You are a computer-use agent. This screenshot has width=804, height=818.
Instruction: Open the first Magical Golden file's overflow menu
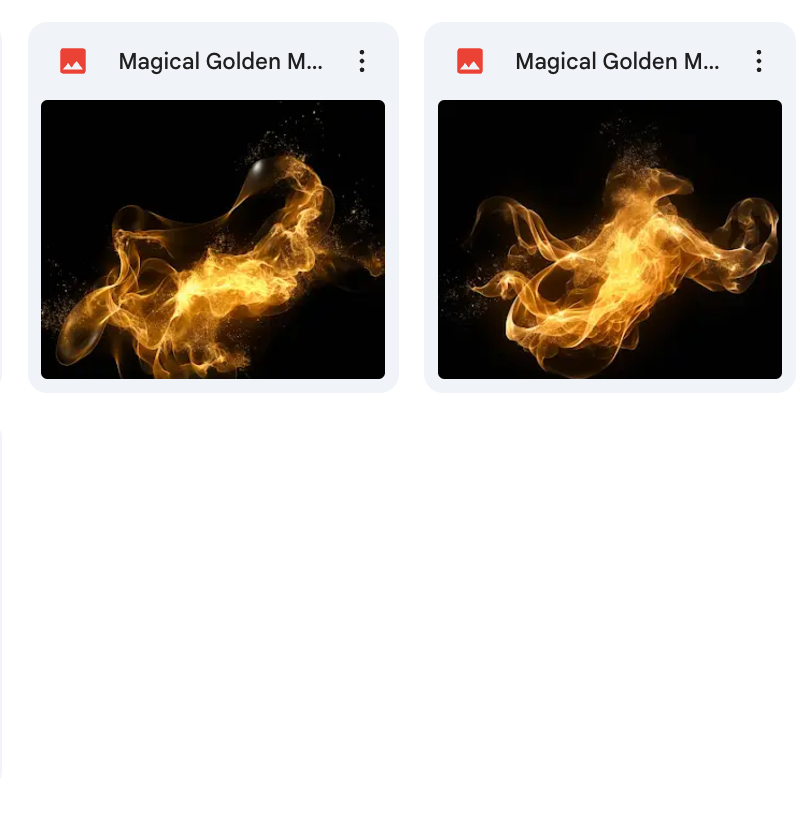coord(362,61)
